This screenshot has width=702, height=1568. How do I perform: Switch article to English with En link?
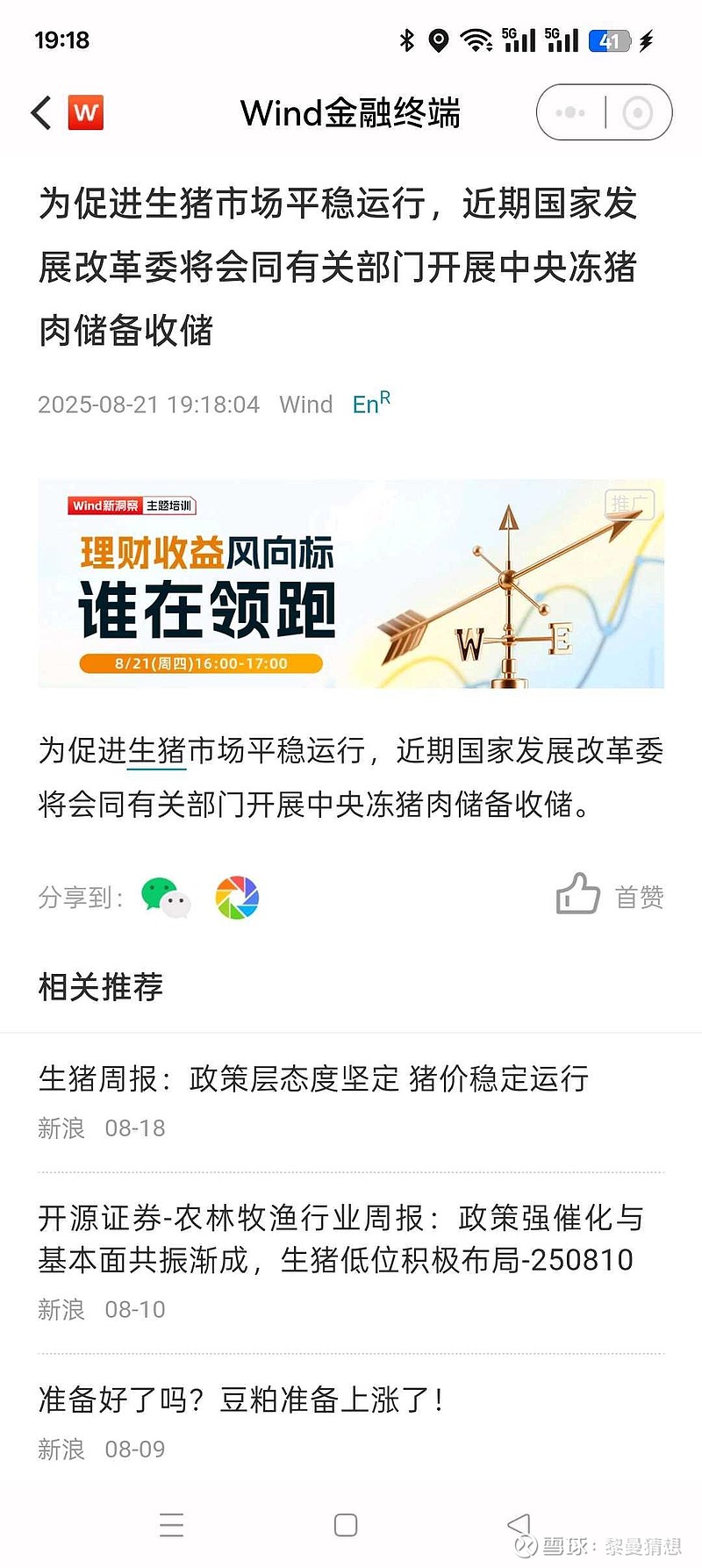coord(370,403)
